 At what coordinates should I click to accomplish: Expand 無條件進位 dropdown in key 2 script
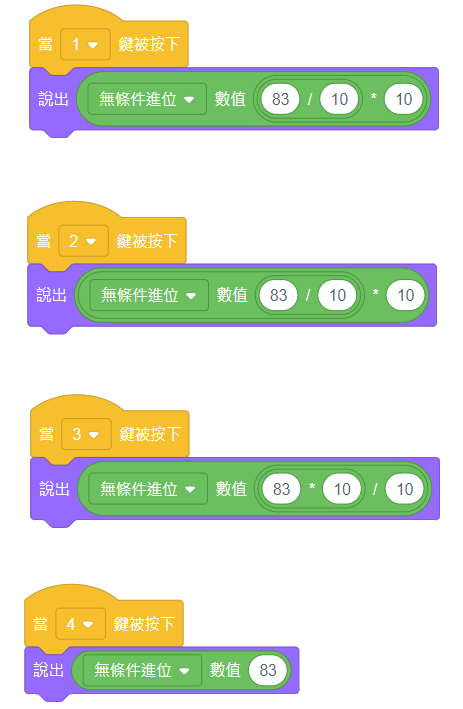(149, 295)
